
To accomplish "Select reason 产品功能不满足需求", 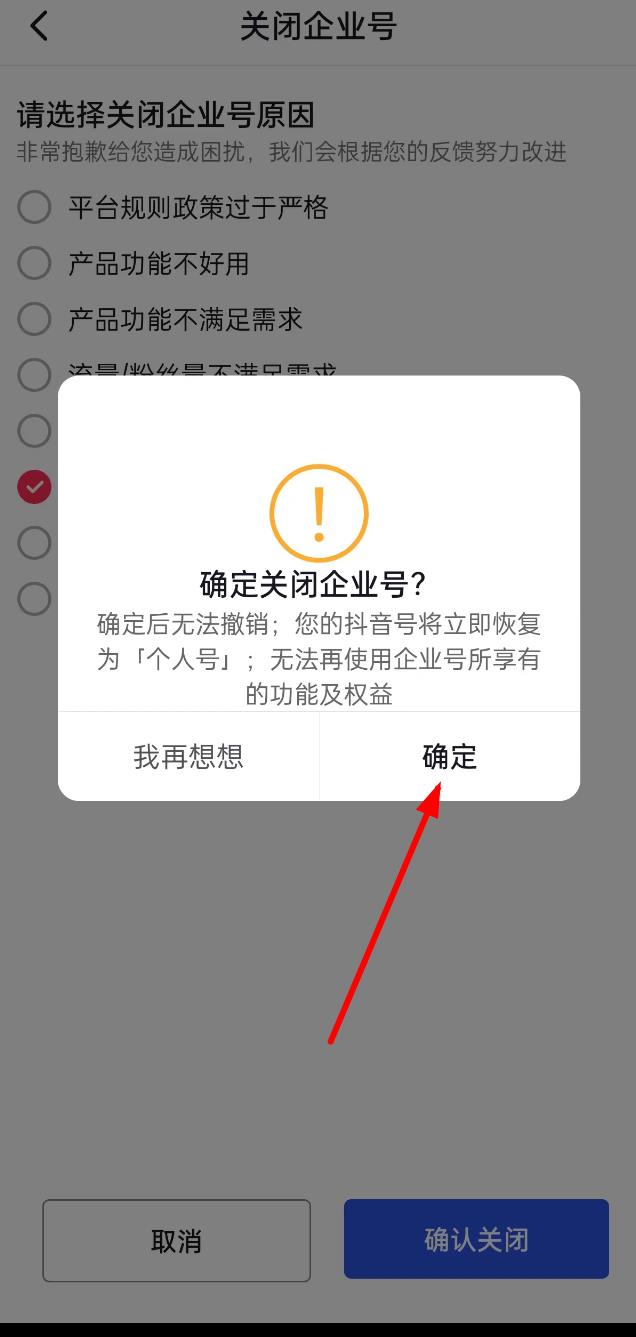I will [34, 320].
